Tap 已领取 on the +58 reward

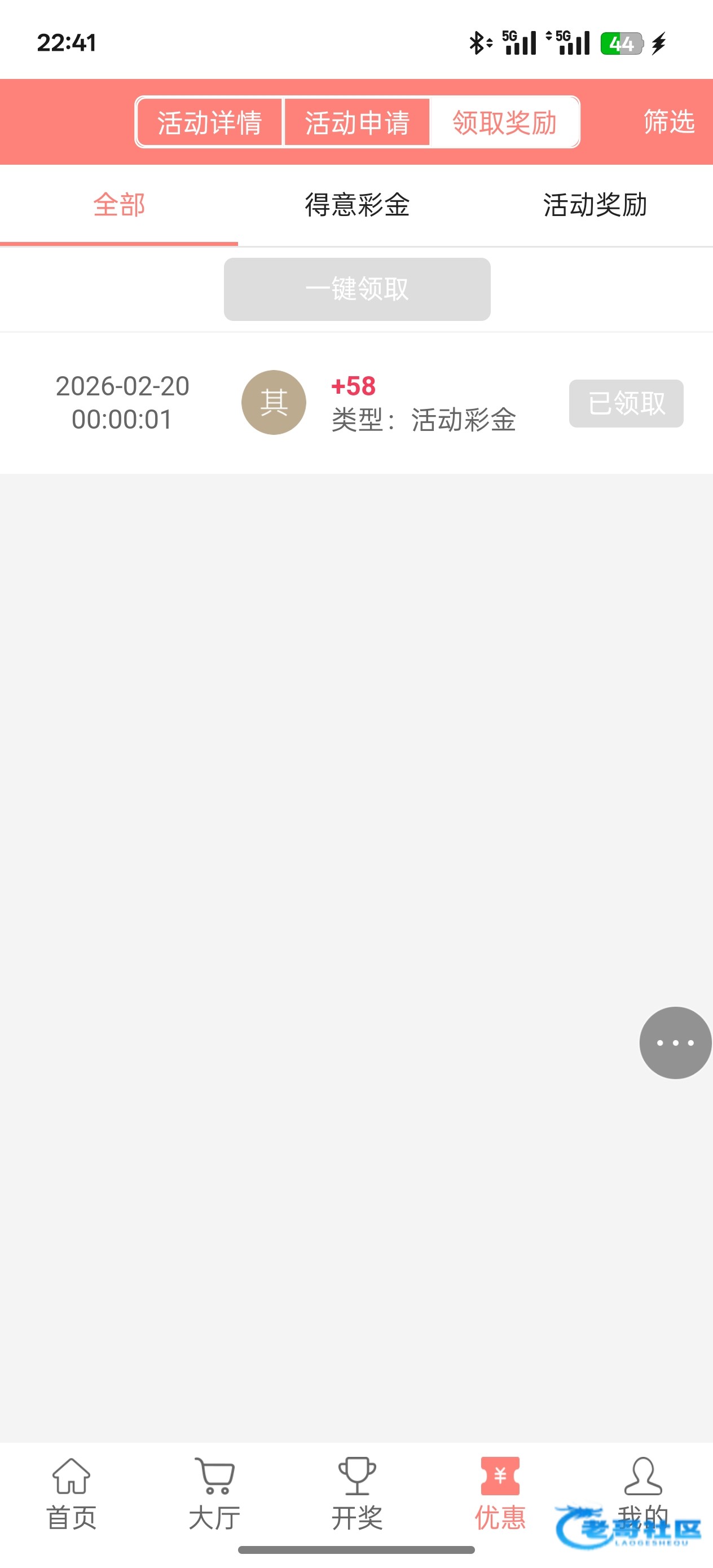pos(626,404)
